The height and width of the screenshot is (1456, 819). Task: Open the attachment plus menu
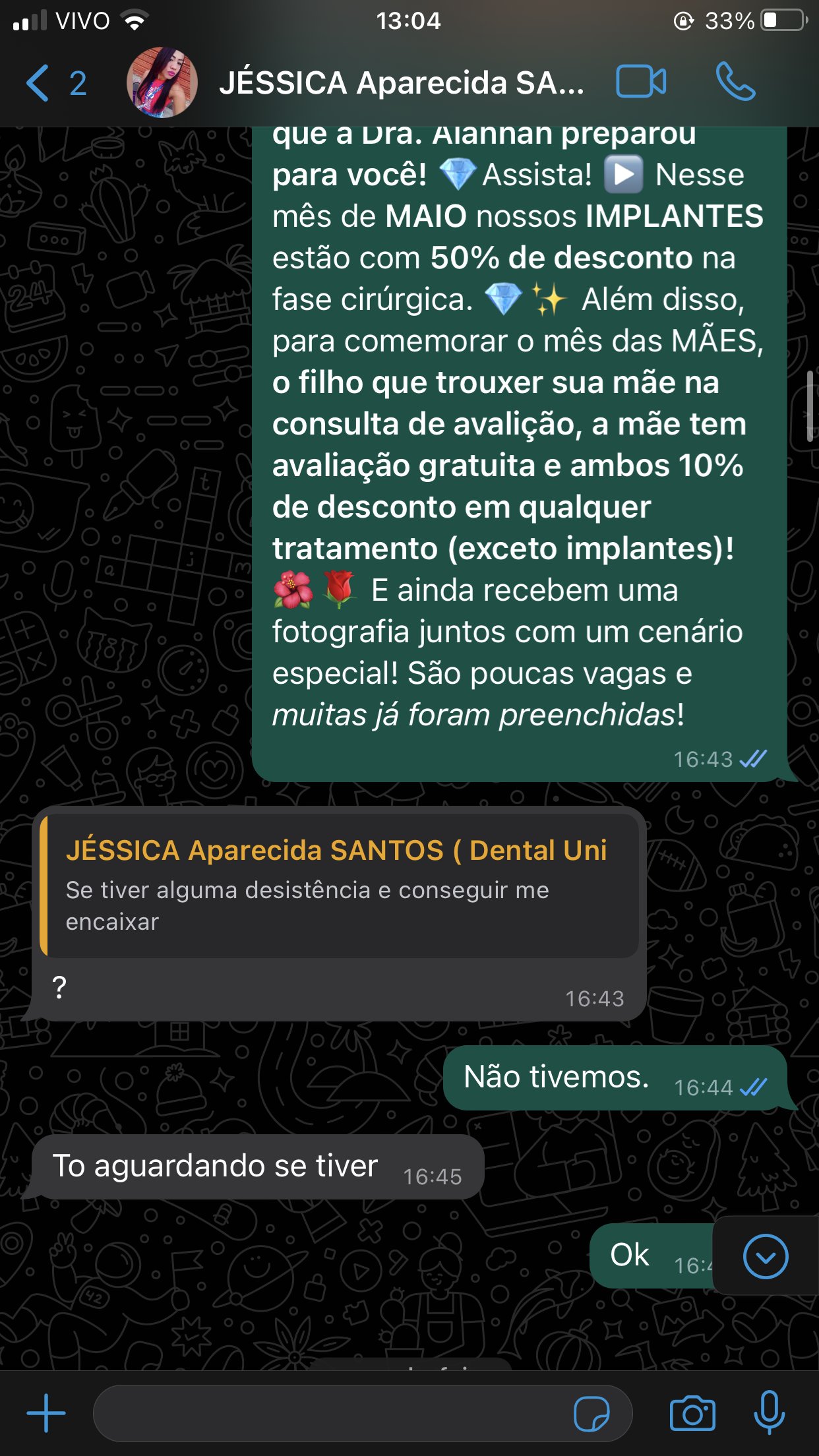[x=46, y=1413]
